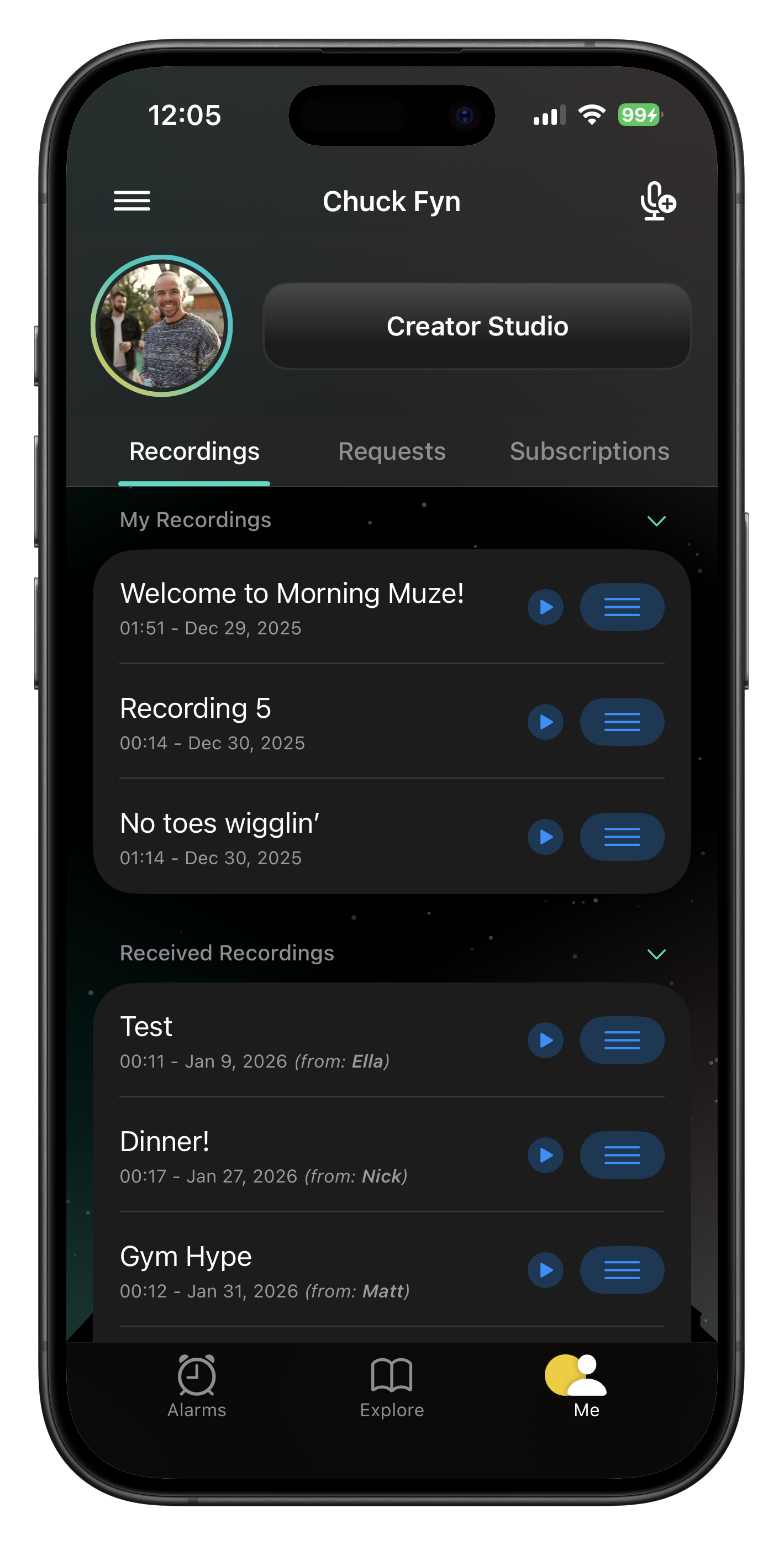Play Gym Hype from Matt
Viewport: 784px width, 1545px height.
click(545, 1270)
